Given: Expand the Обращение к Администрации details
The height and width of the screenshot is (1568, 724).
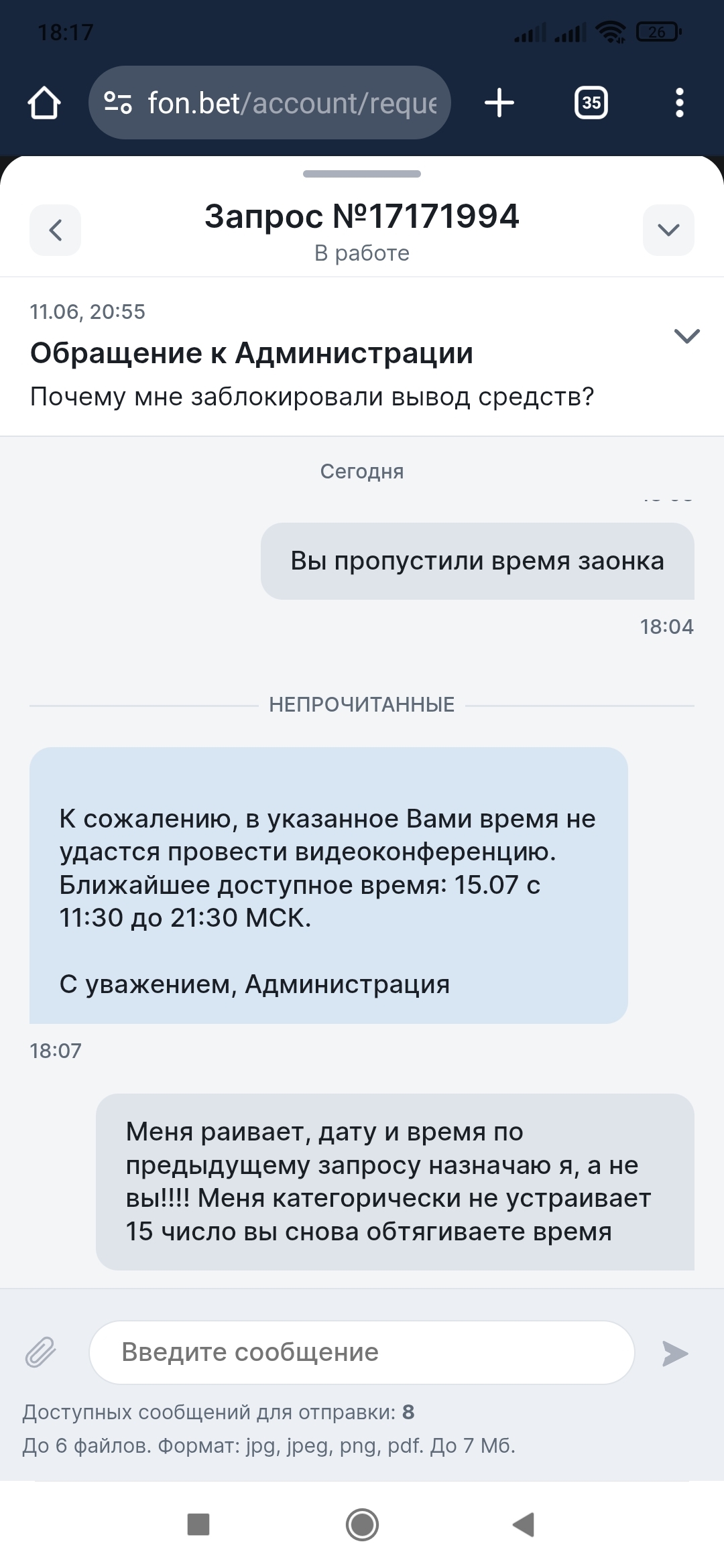Looking at the screenshot, I should pyautogui.click(x=686, y=336).
